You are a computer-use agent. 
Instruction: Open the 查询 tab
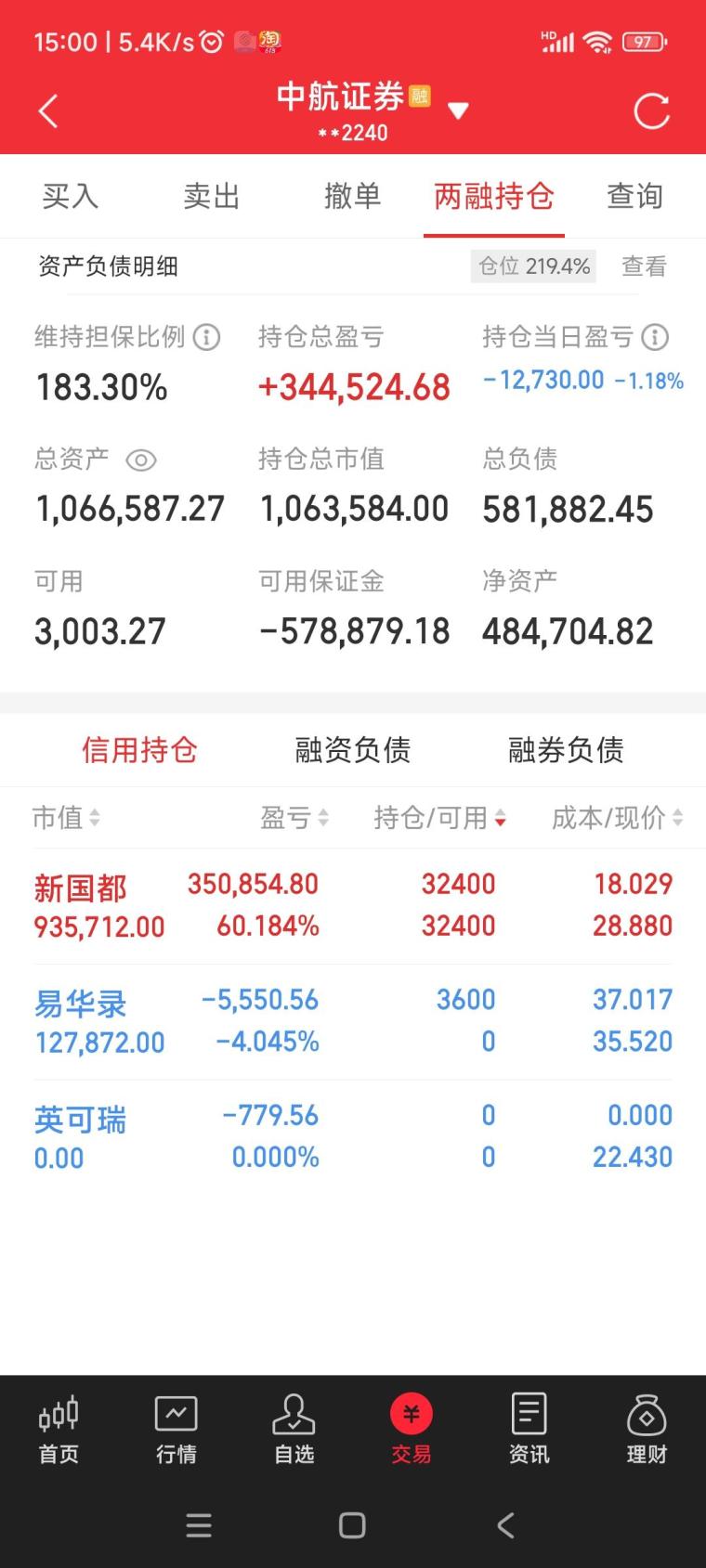pos(635,197)
